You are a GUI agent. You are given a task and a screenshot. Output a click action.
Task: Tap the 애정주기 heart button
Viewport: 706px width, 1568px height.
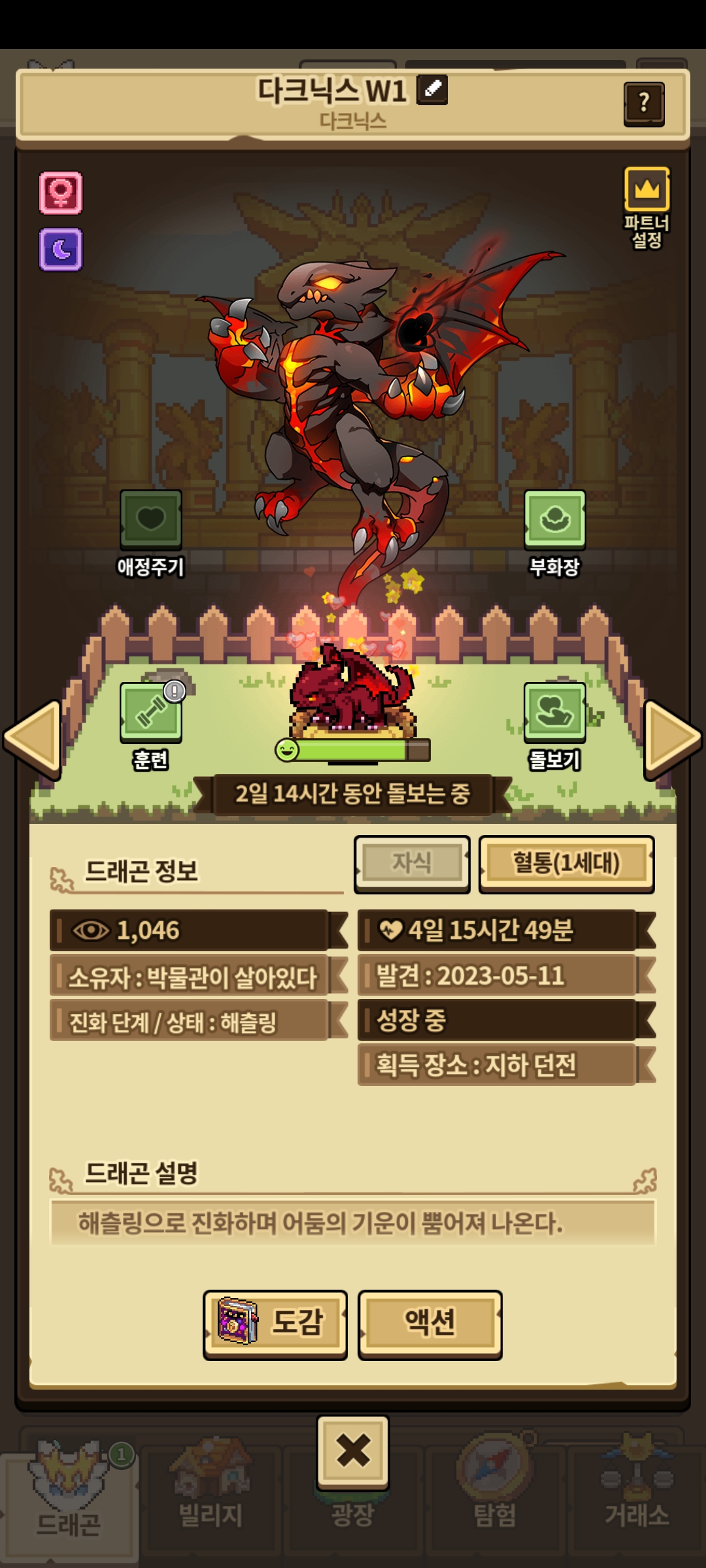[151, 533]
